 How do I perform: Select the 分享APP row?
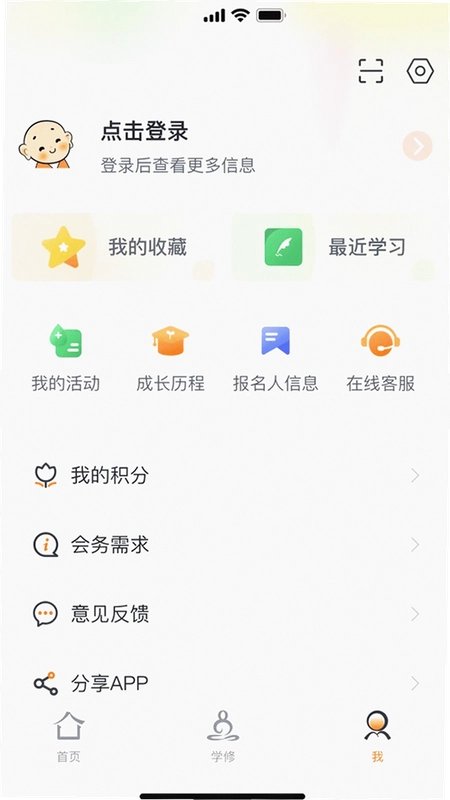pos(225,683)
